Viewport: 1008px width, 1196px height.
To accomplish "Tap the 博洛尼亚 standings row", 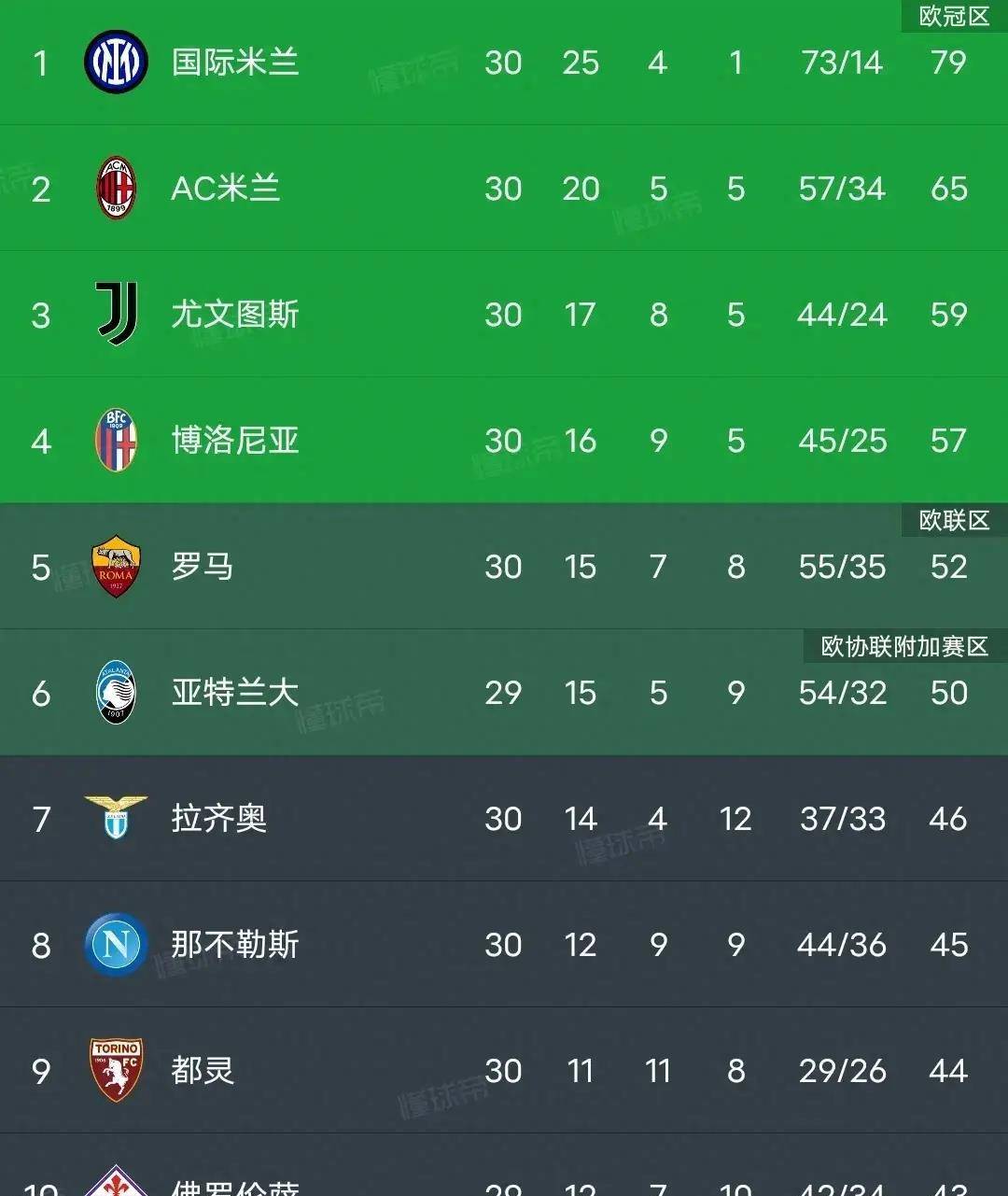I will (235, 441).
